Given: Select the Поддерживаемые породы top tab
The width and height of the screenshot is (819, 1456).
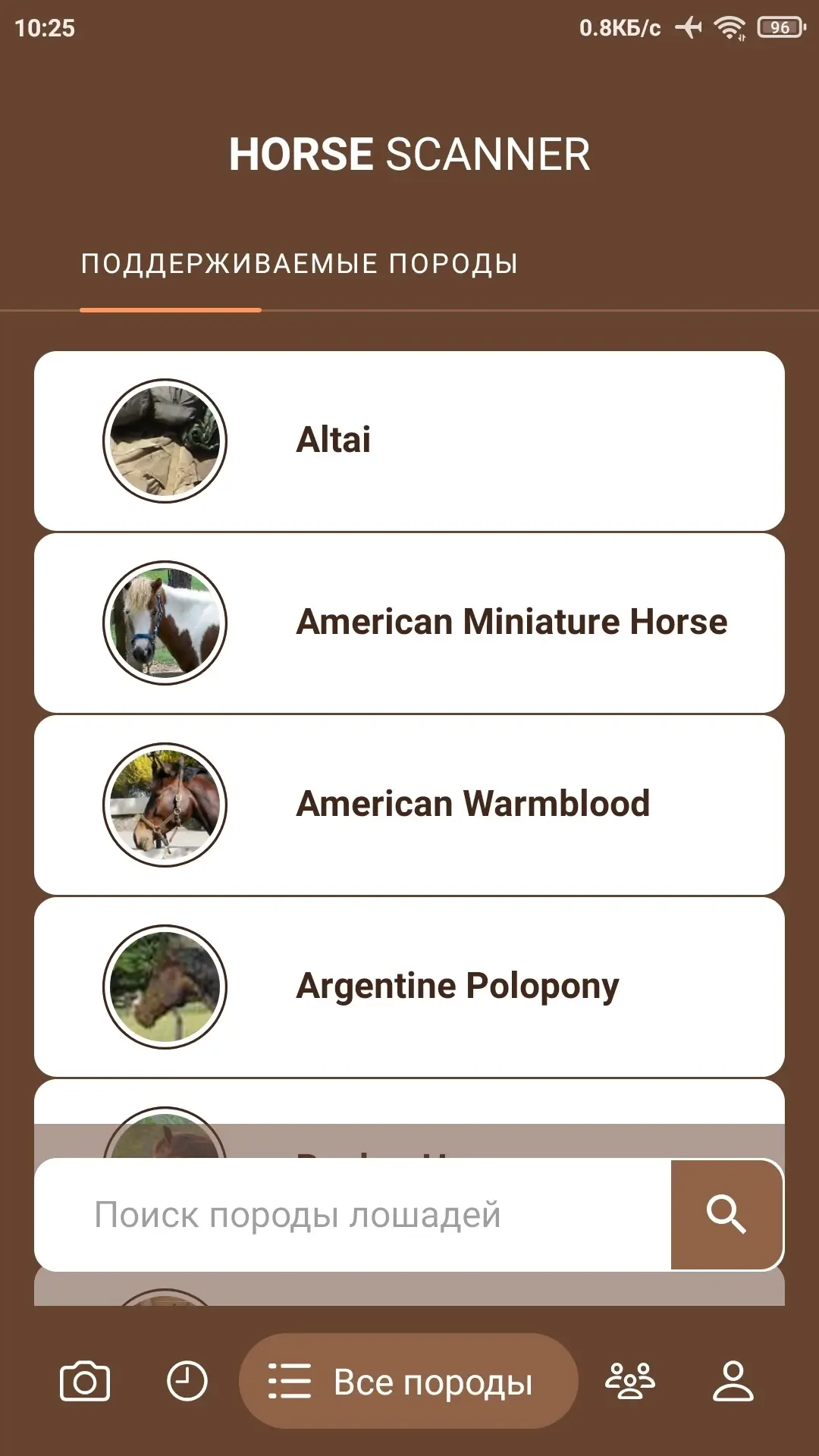Looking at the screenshot, I should coord(300,264).
